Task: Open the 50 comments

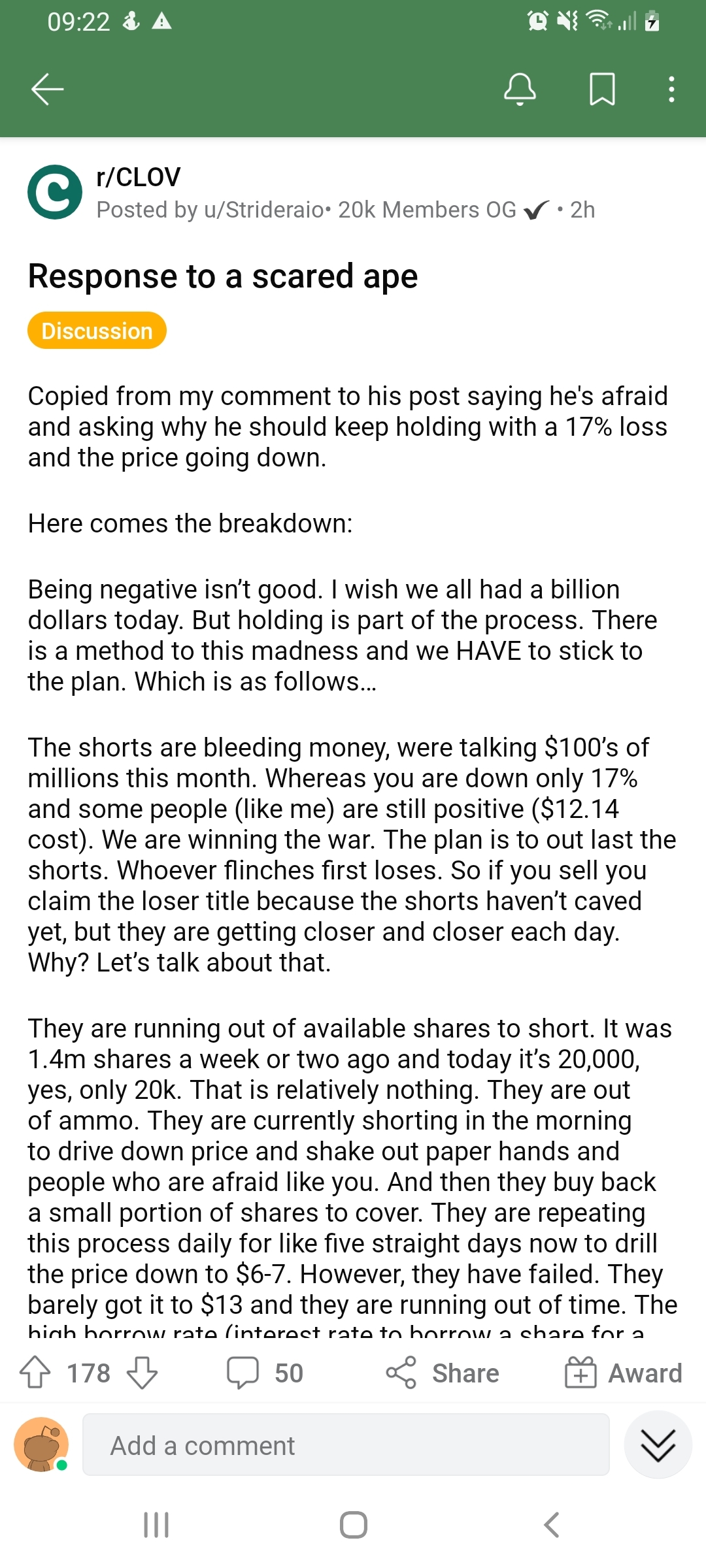Action: click(x=265, y=1373)
